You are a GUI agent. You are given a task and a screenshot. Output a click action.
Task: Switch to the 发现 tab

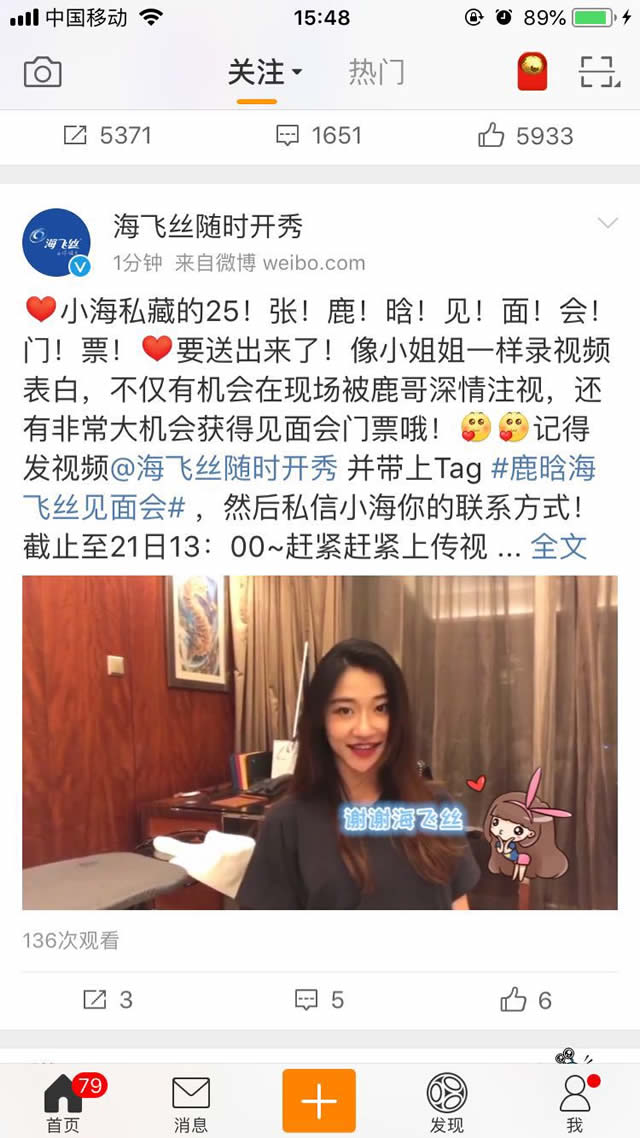(447, 1102)
